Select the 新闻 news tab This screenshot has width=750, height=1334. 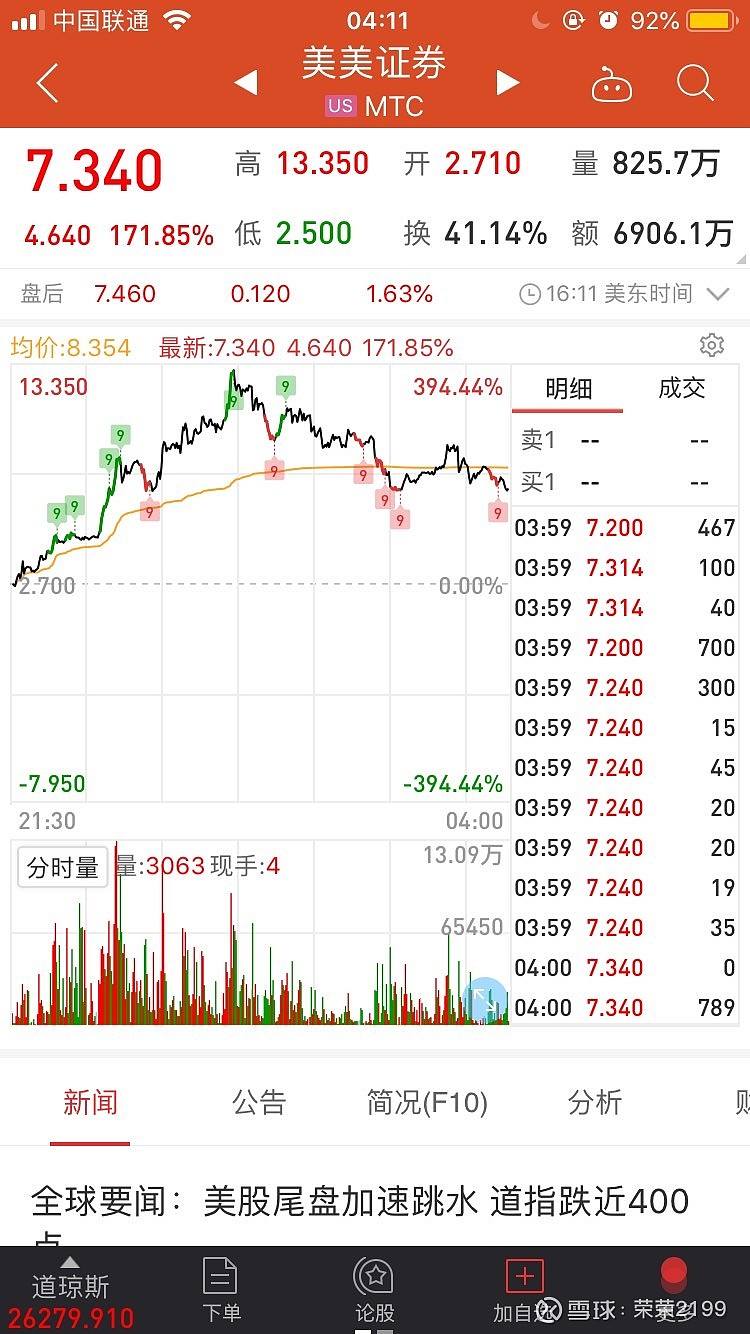[90, 1103]
